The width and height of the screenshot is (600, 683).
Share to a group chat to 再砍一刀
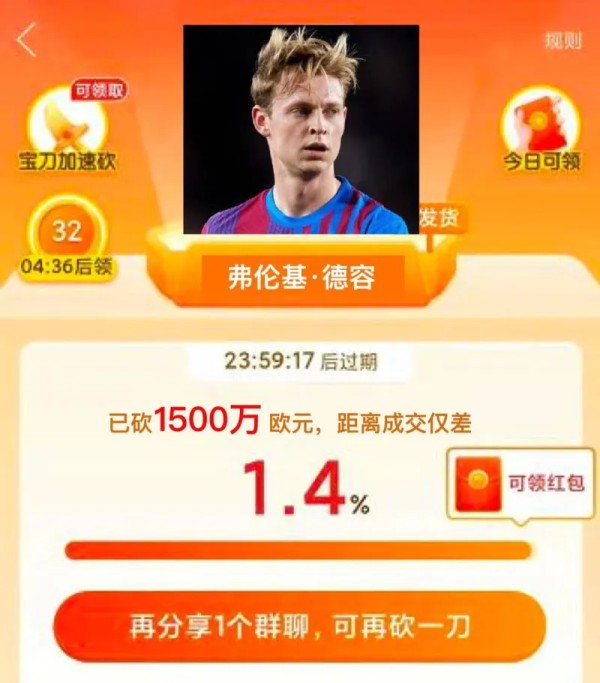pyautogui.click(x=300, y=627)
